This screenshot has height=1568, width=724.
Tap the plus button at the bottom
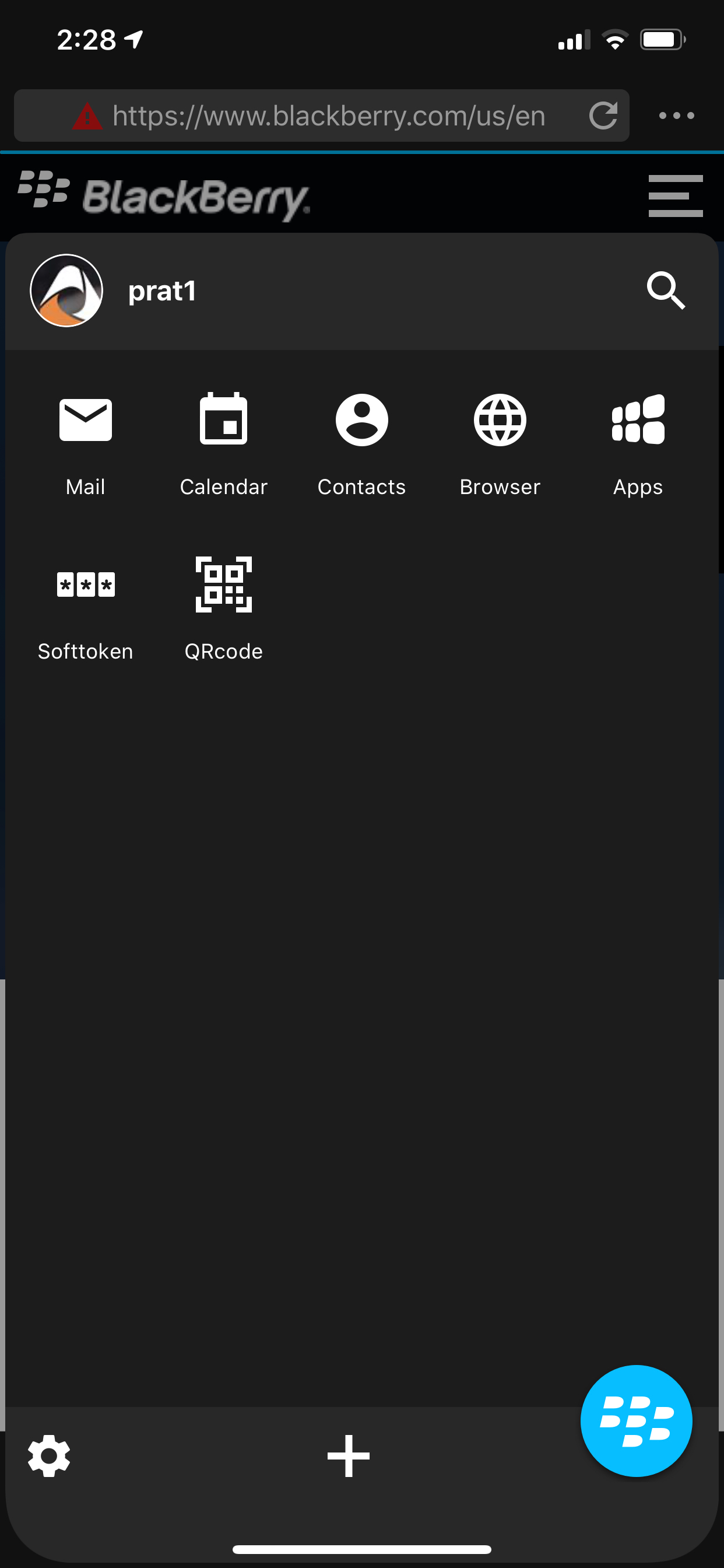[x=348, y=1456]
